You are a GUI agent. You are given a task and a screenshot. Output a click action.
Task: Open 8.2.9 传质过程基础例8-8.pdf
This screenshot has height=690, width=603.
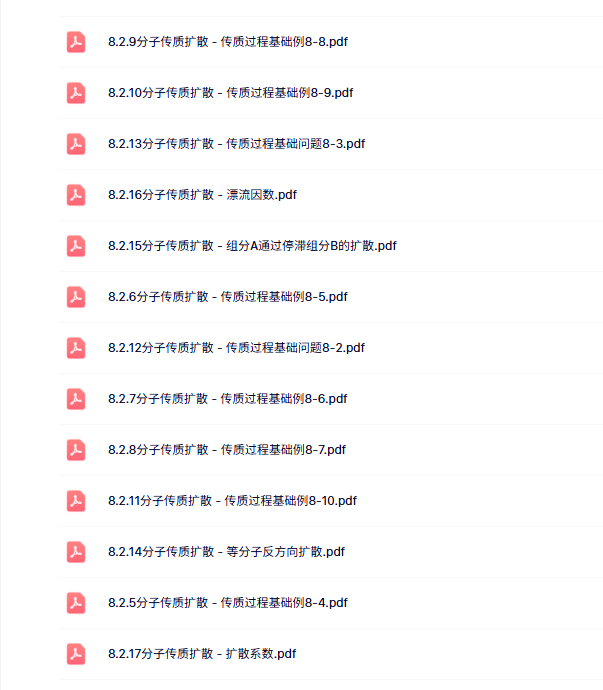(227, 42)
